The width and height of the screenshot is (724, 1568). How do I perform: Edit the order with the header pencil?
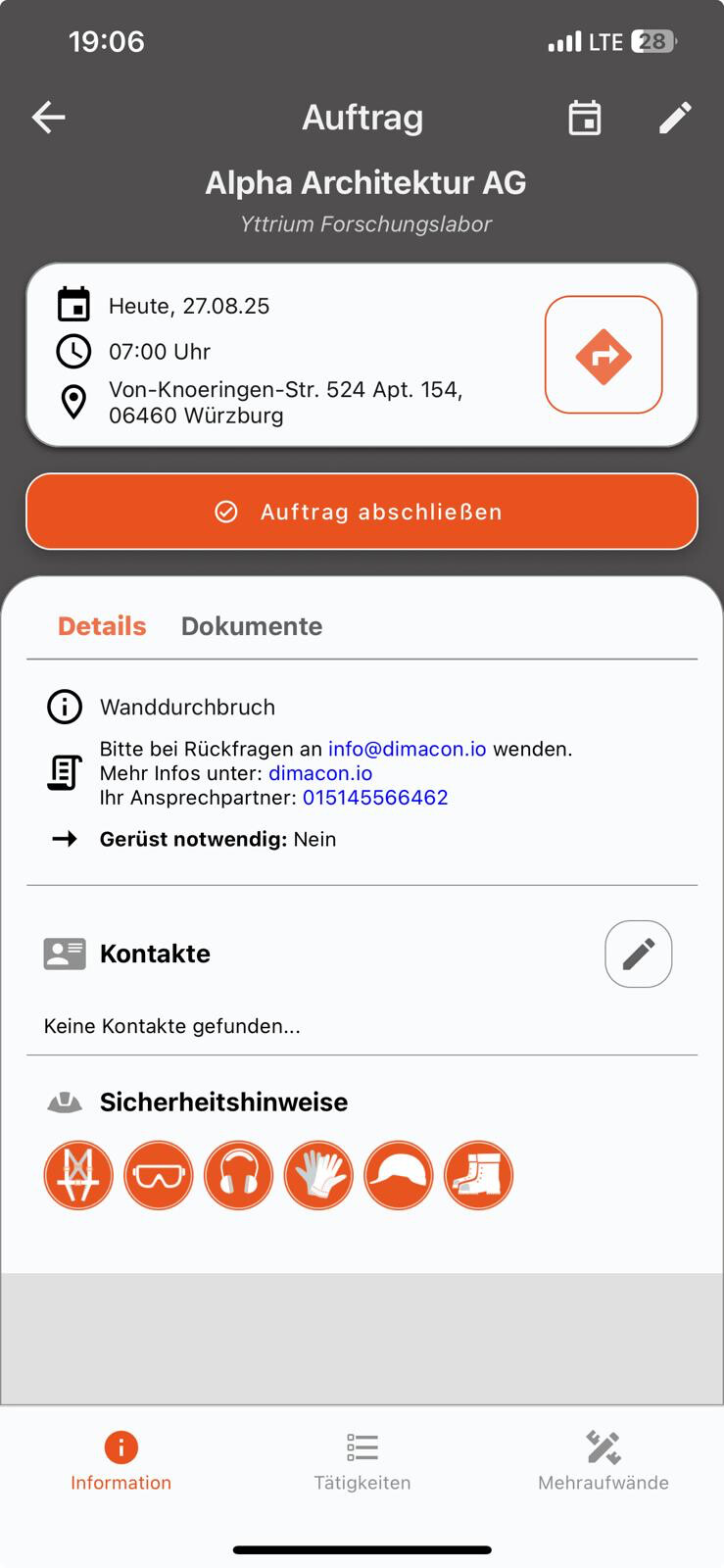675,118
